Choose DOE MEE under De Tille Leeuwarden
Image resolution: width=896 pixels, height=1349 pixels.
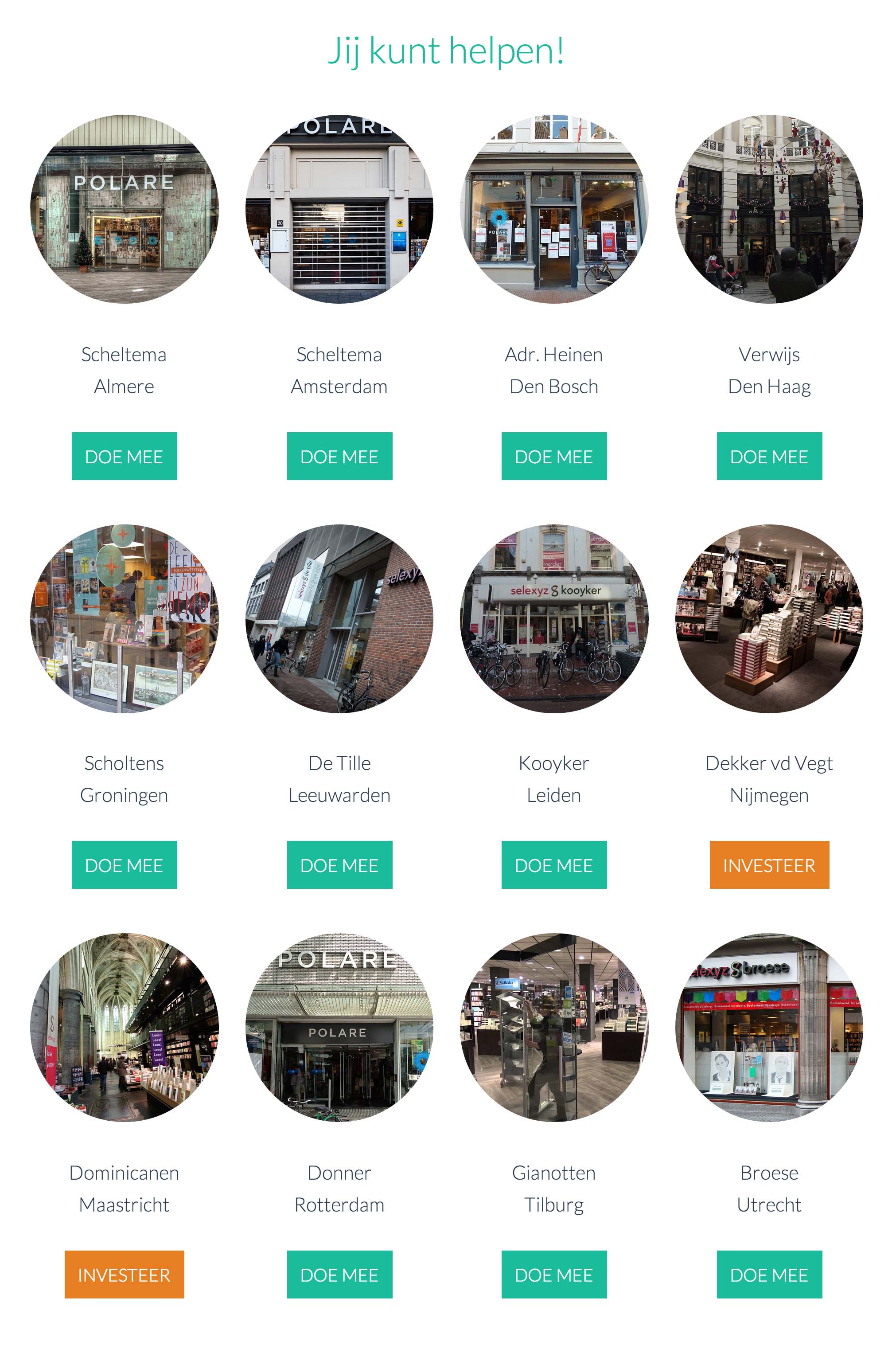click(x=339, y=865)
